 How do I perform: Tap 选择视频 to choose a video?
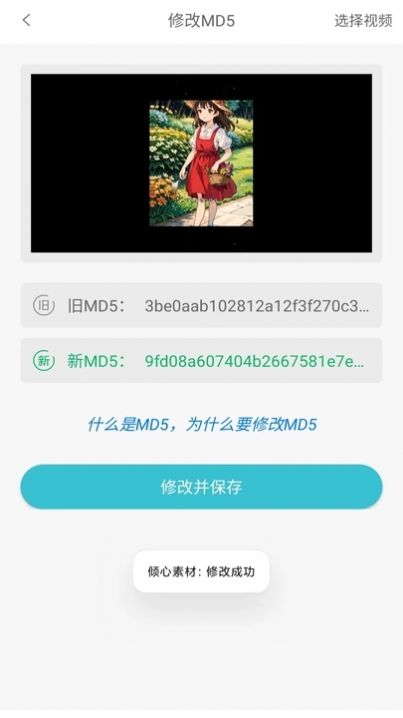tap(363, 21)
